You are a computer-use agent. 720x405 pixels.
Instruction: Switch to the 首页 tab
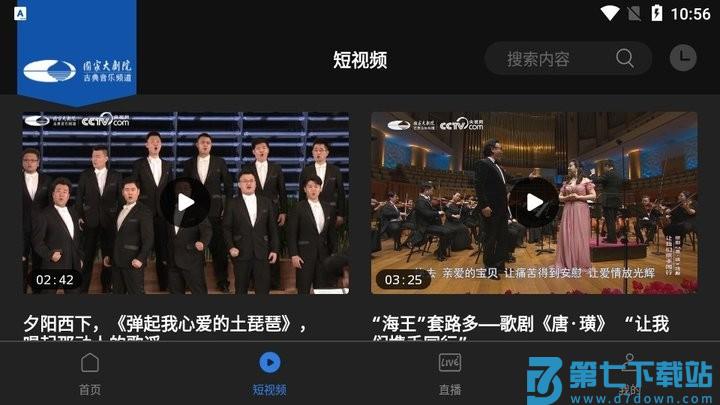click(x=90, y=373)
